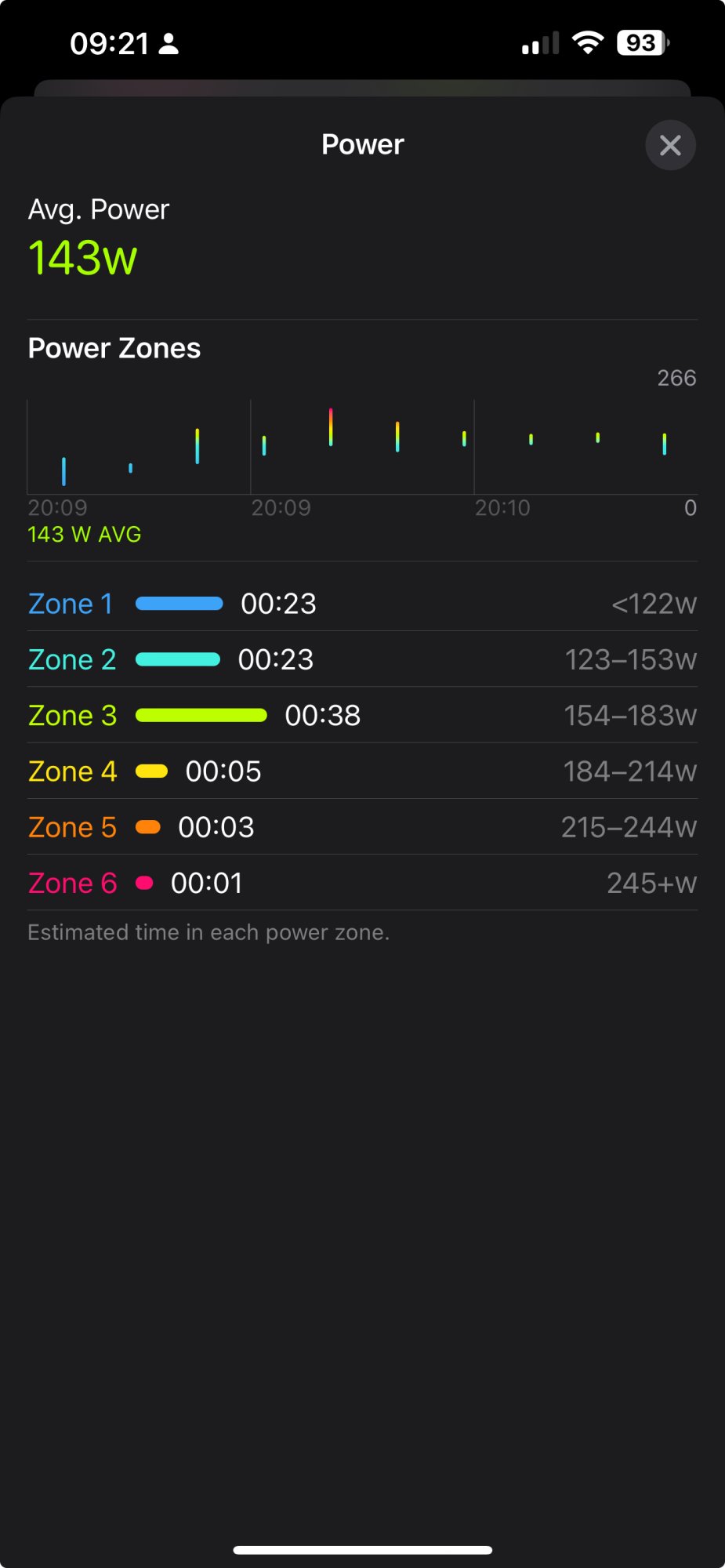Close the Power details sheet
725x1568 pixels.
point(670,145)
